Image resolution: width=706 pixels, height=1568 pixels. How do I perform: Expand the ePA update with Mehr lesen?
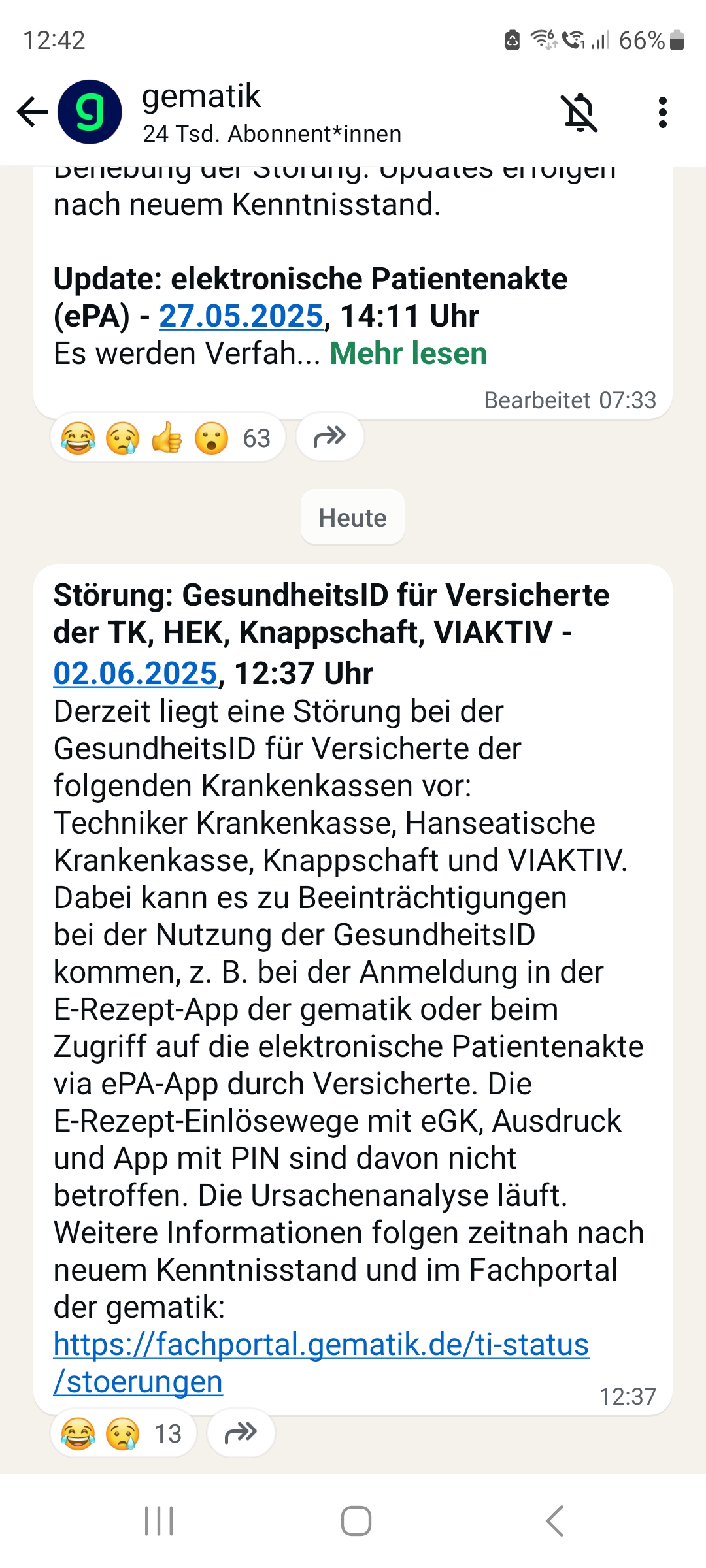[x=409, y=353]
